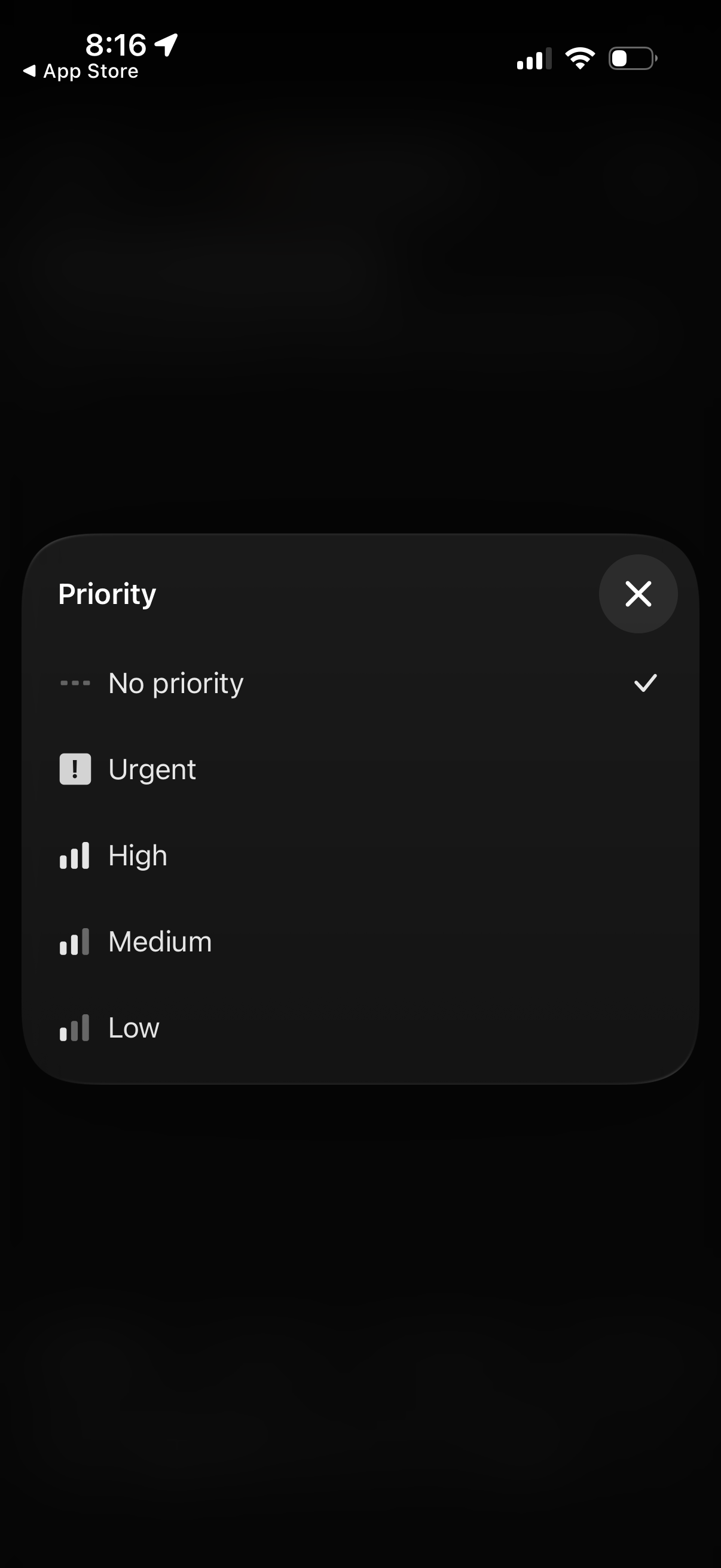Select the High priority option
The image size is (721, 1568).
pyautogui.click(x=137, y=855)
